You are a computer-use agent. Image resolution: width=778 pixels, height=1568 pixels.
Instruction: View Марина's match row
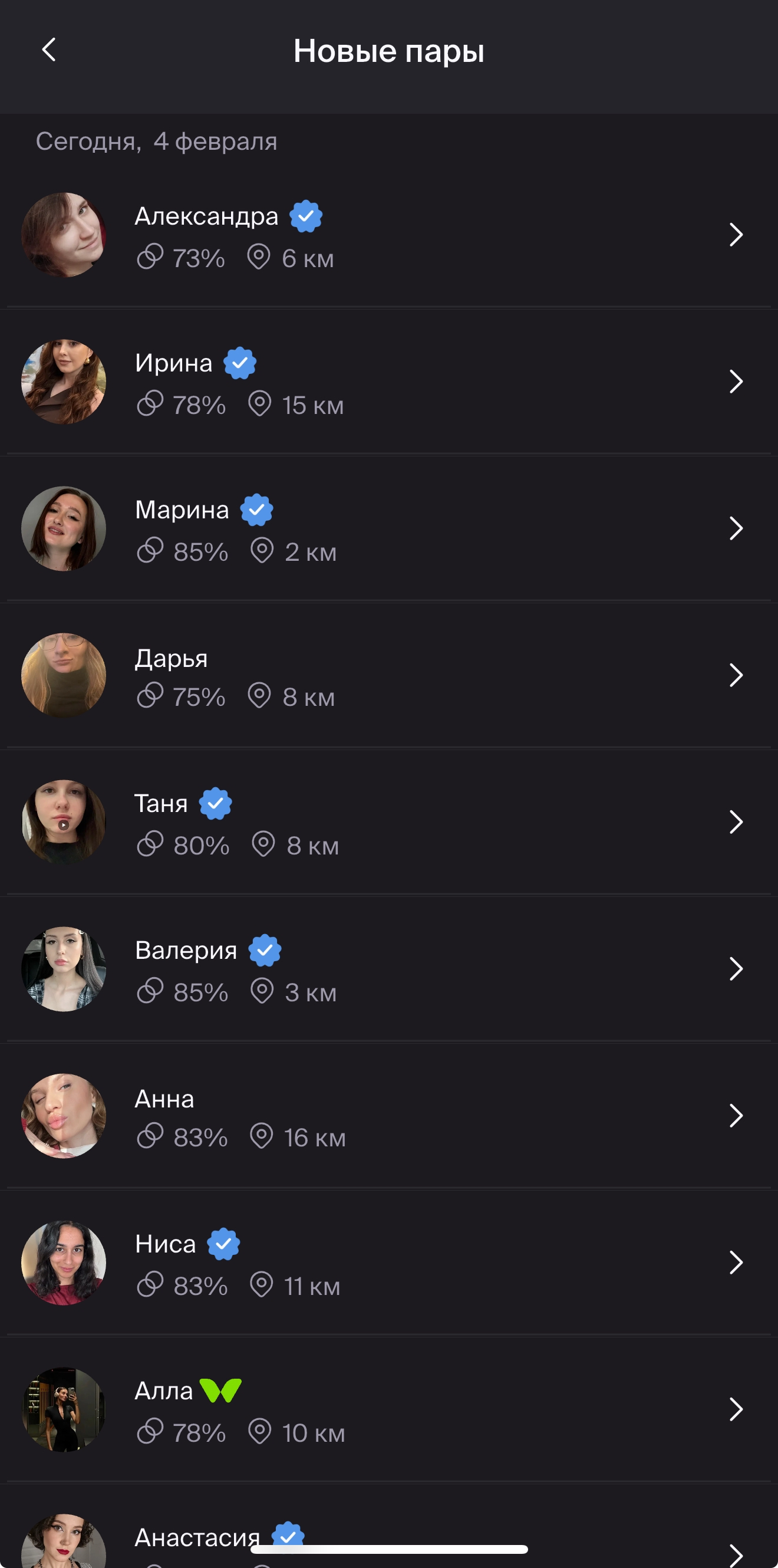pos(390,528)
